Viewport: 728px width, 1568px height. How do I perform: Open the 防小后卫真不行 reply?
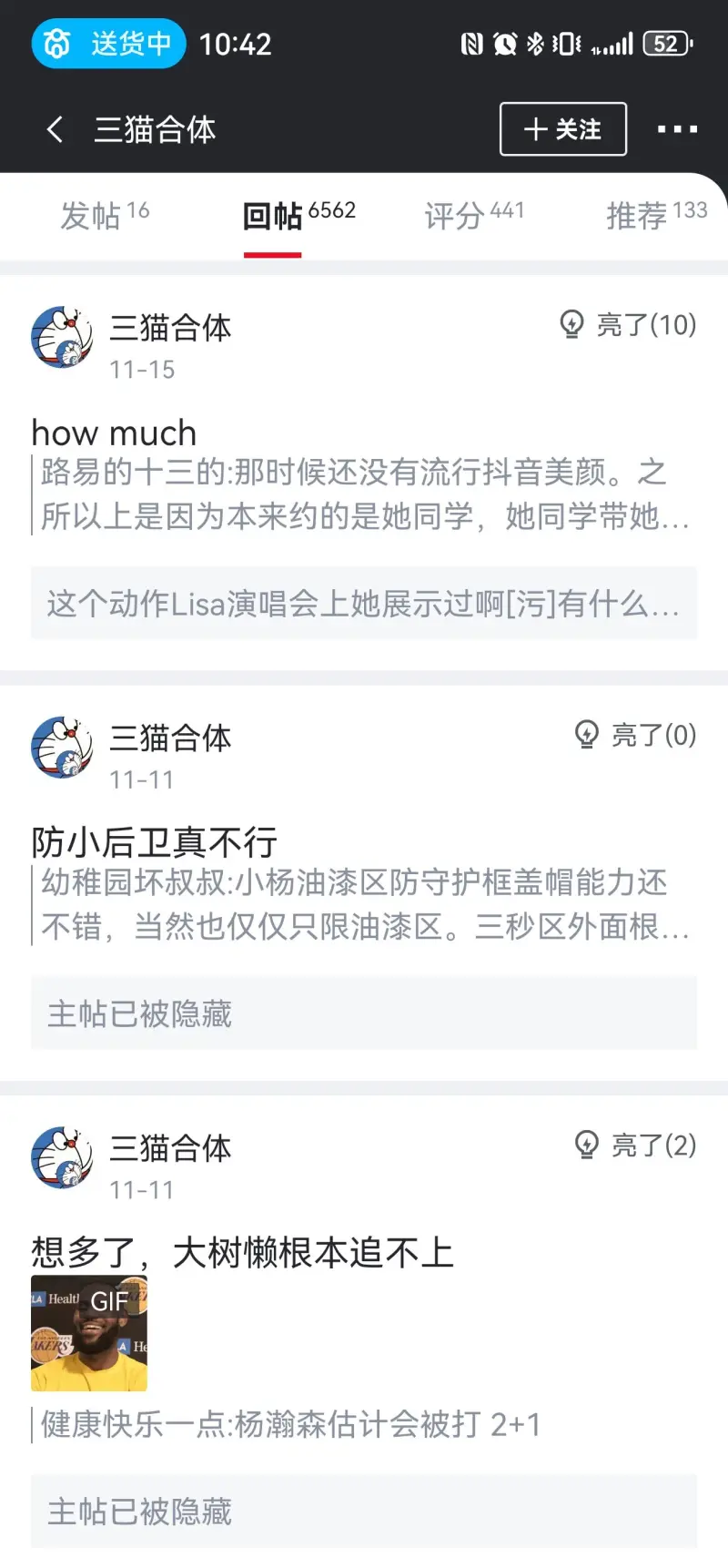[x=155, y=842]
